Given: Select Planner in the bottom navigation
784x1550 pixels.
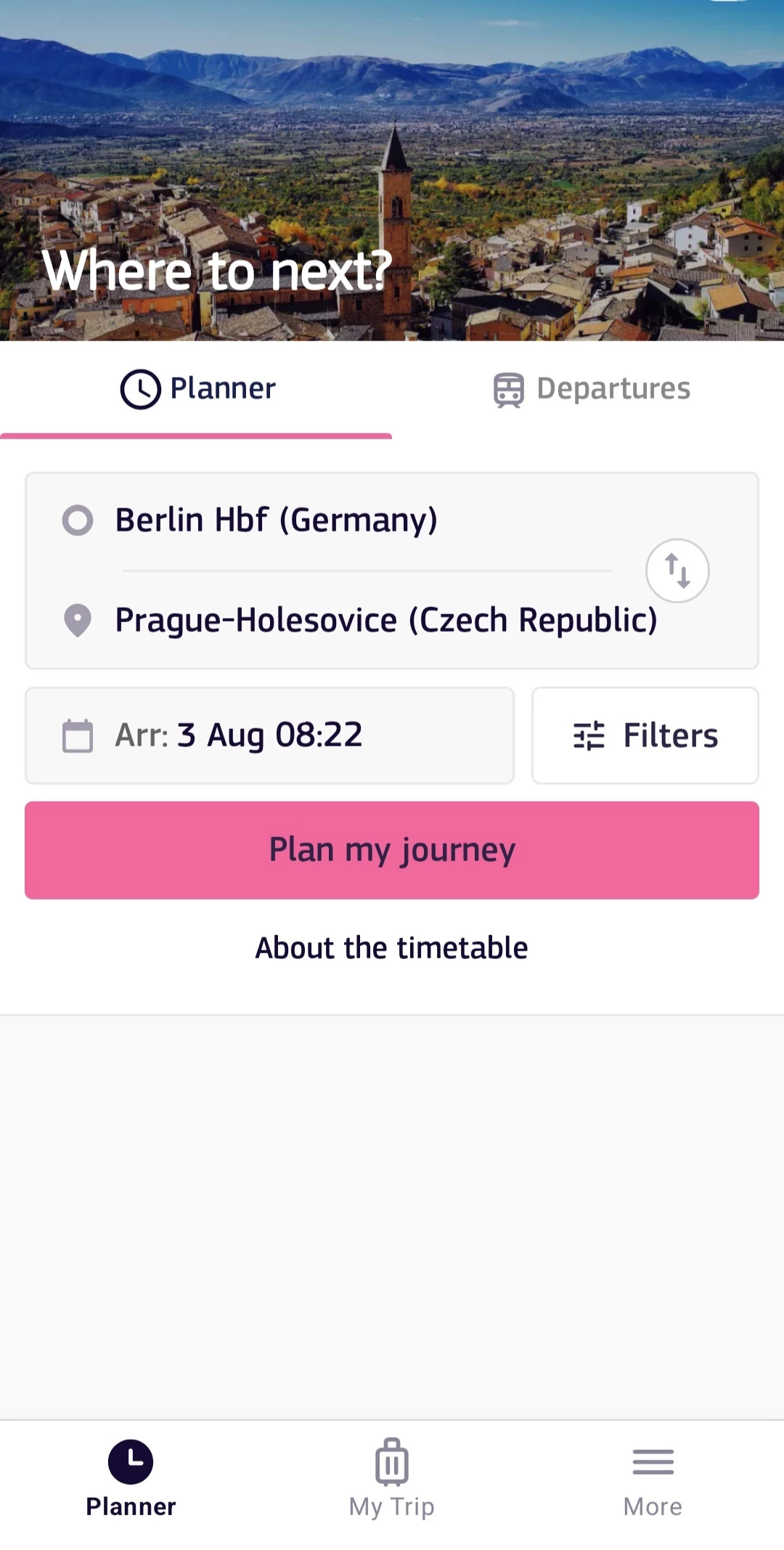Looking at the screenshot, I should tap(131, 1478).
